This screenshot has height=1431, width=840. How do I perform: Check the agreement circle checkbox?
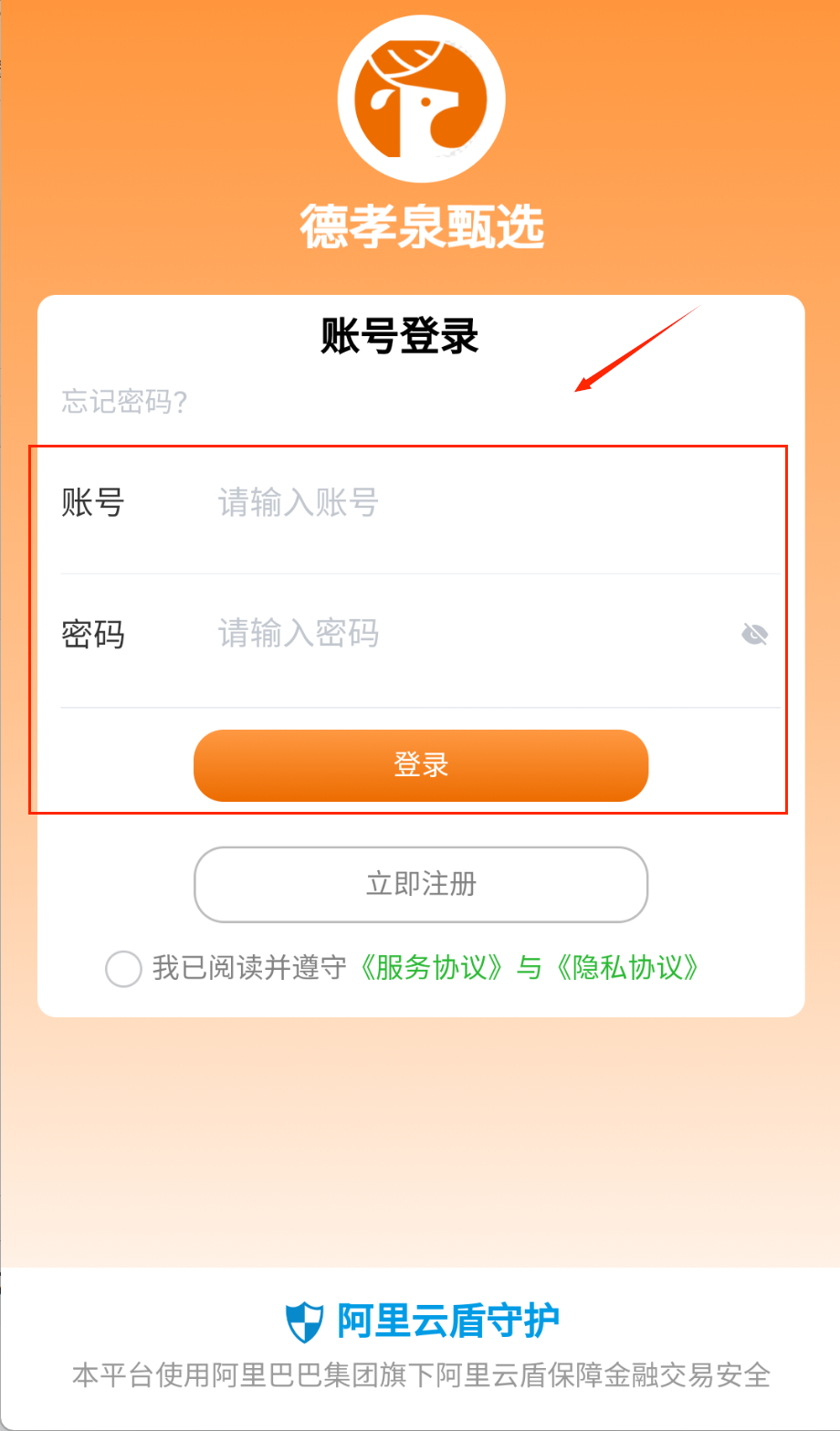tap(123, 969)
